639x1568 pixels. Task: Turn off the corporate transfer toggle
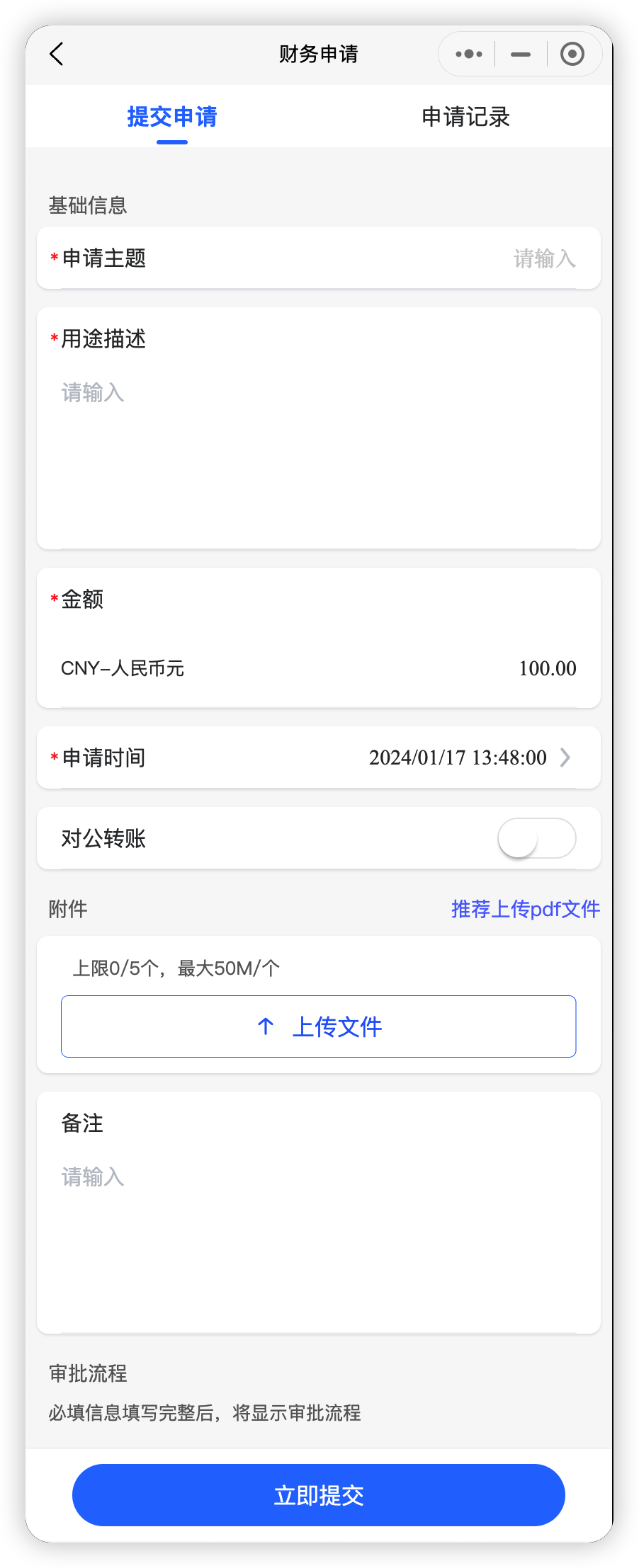coord(536,838)
